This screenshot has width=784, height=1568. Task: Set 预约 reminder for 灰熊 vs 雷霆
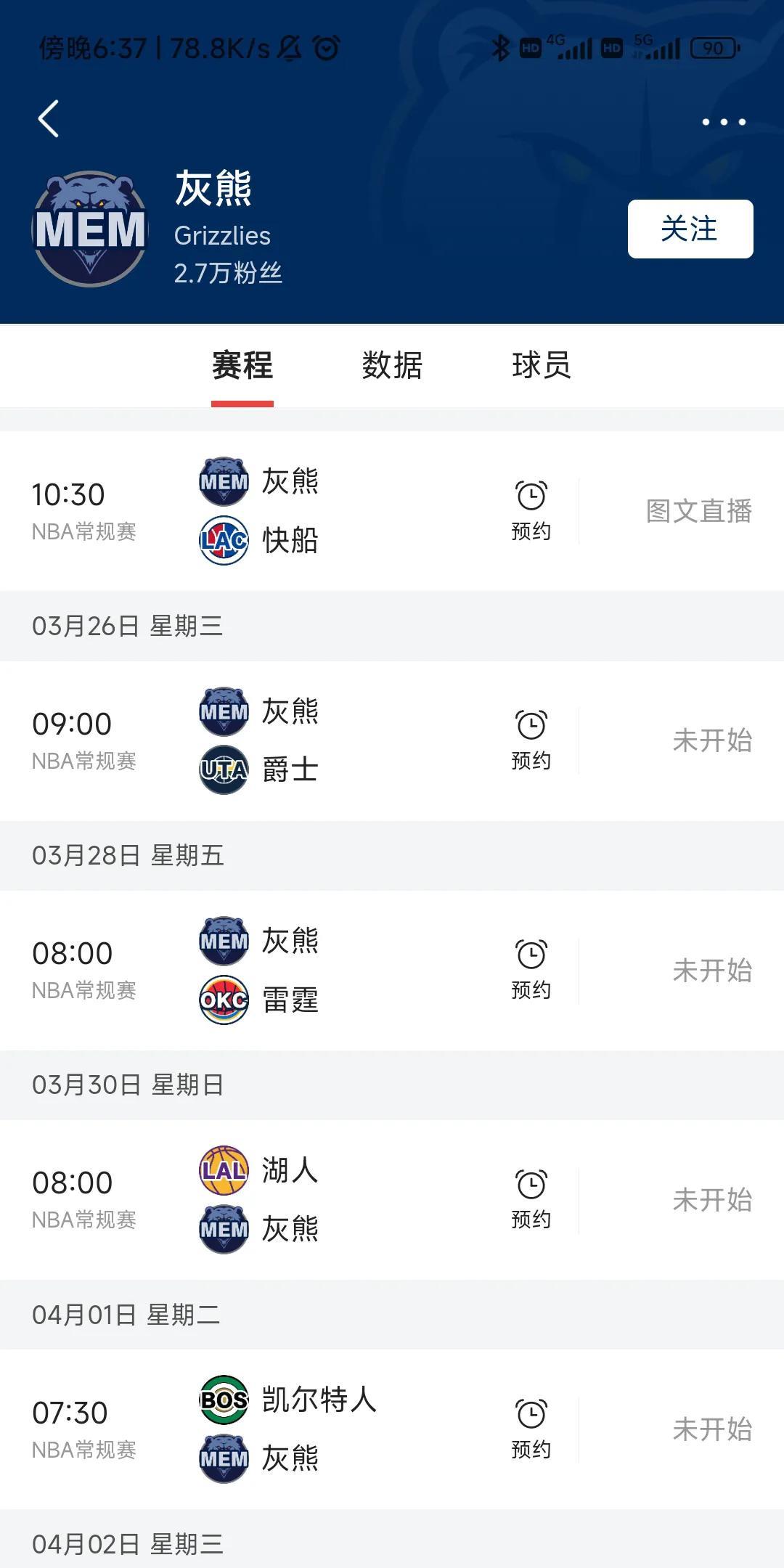click(531, 971)
